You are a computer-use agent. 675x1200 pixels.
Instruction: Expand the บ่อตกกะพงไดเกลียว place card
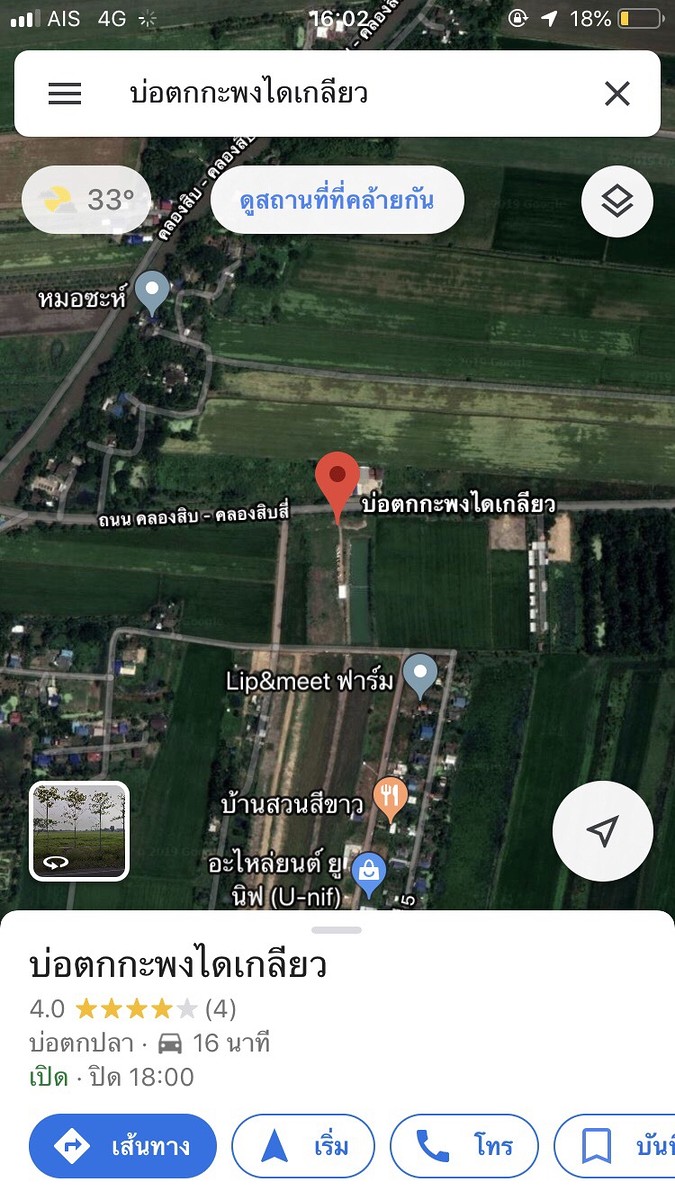tap(337, 930)
